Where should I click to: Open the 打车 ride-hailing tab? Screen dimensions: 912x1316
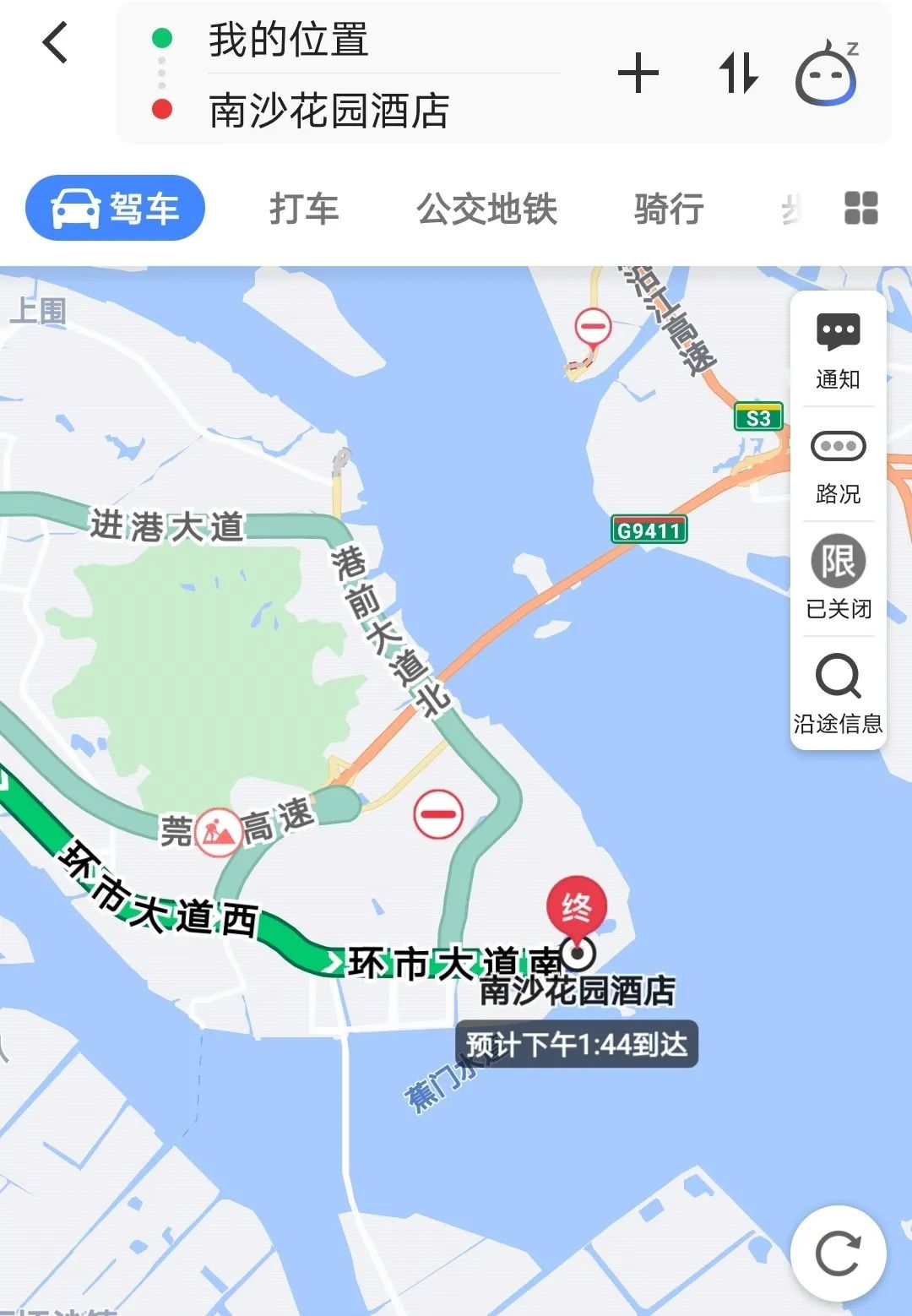[x=301, y=209]
